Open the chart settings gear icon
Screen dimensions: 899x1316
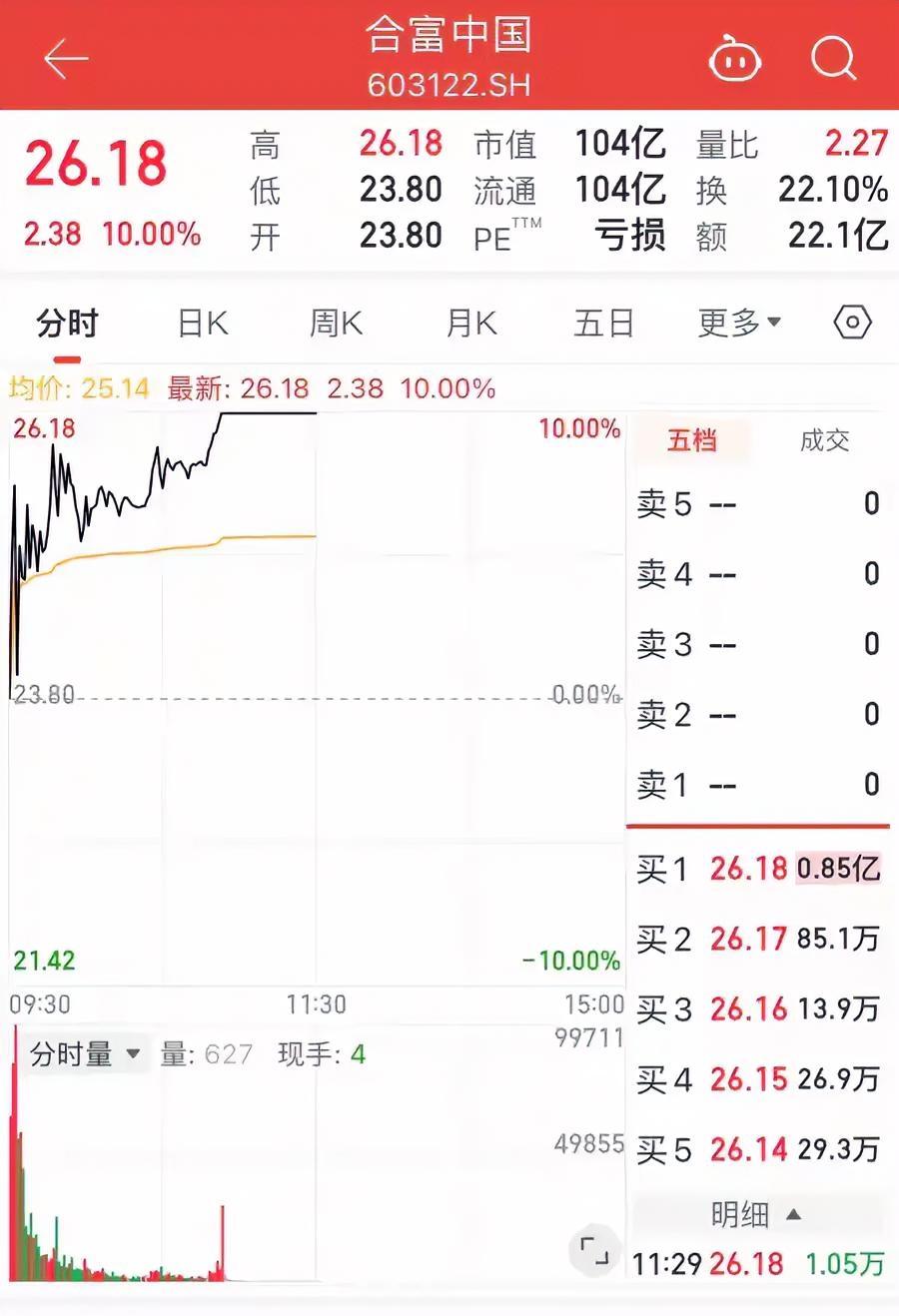851,322
